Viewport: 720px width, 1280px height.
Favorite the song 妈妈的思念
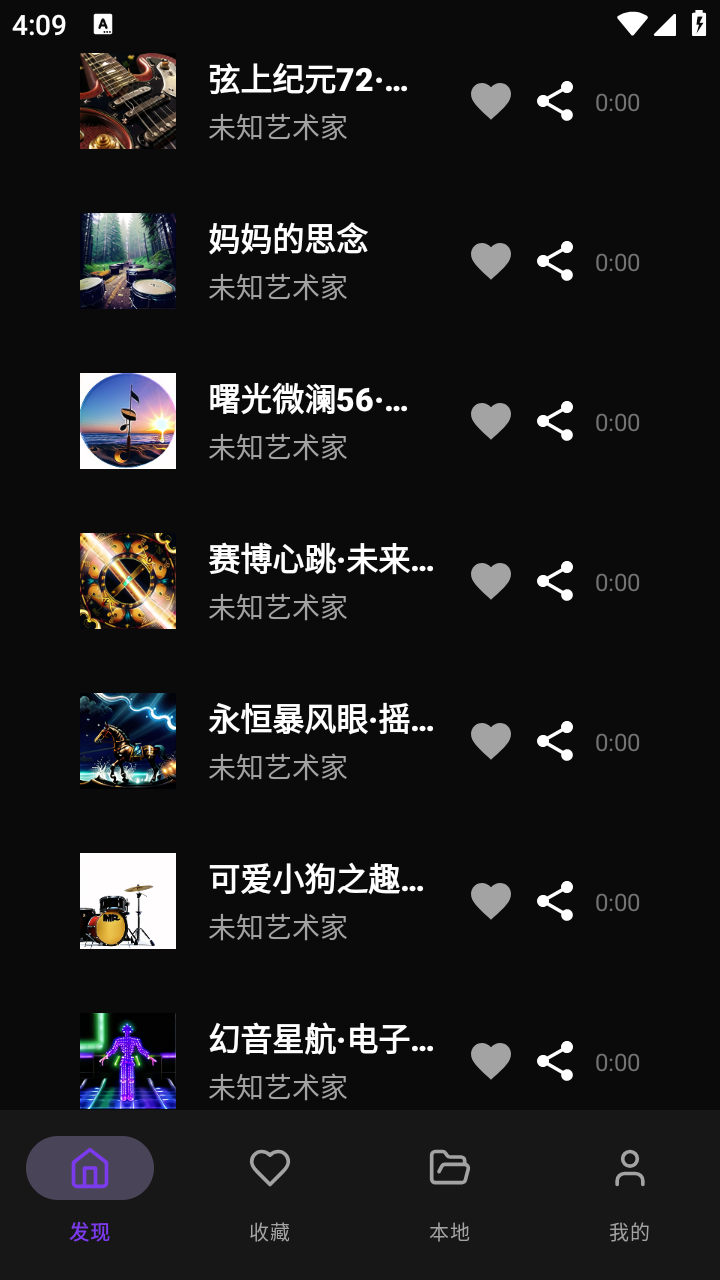click(x=491, y=261)
